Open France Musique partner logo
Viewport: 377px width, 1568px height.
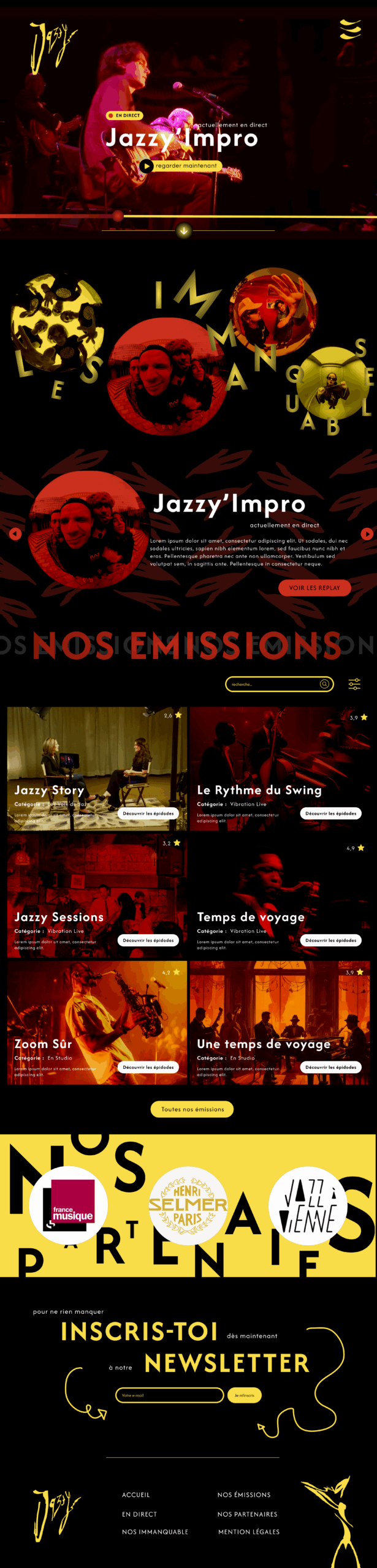coord(69,1205)
